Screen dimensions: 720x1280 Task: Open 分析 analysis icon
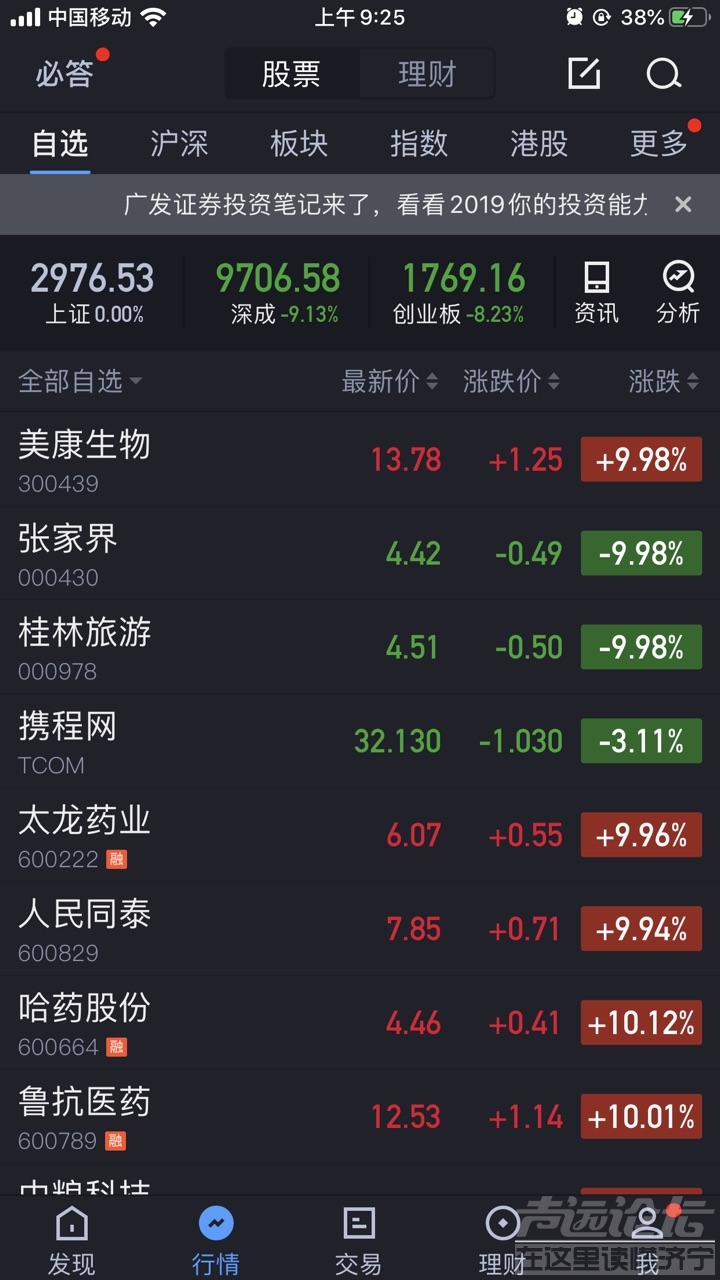pos(678,292)
